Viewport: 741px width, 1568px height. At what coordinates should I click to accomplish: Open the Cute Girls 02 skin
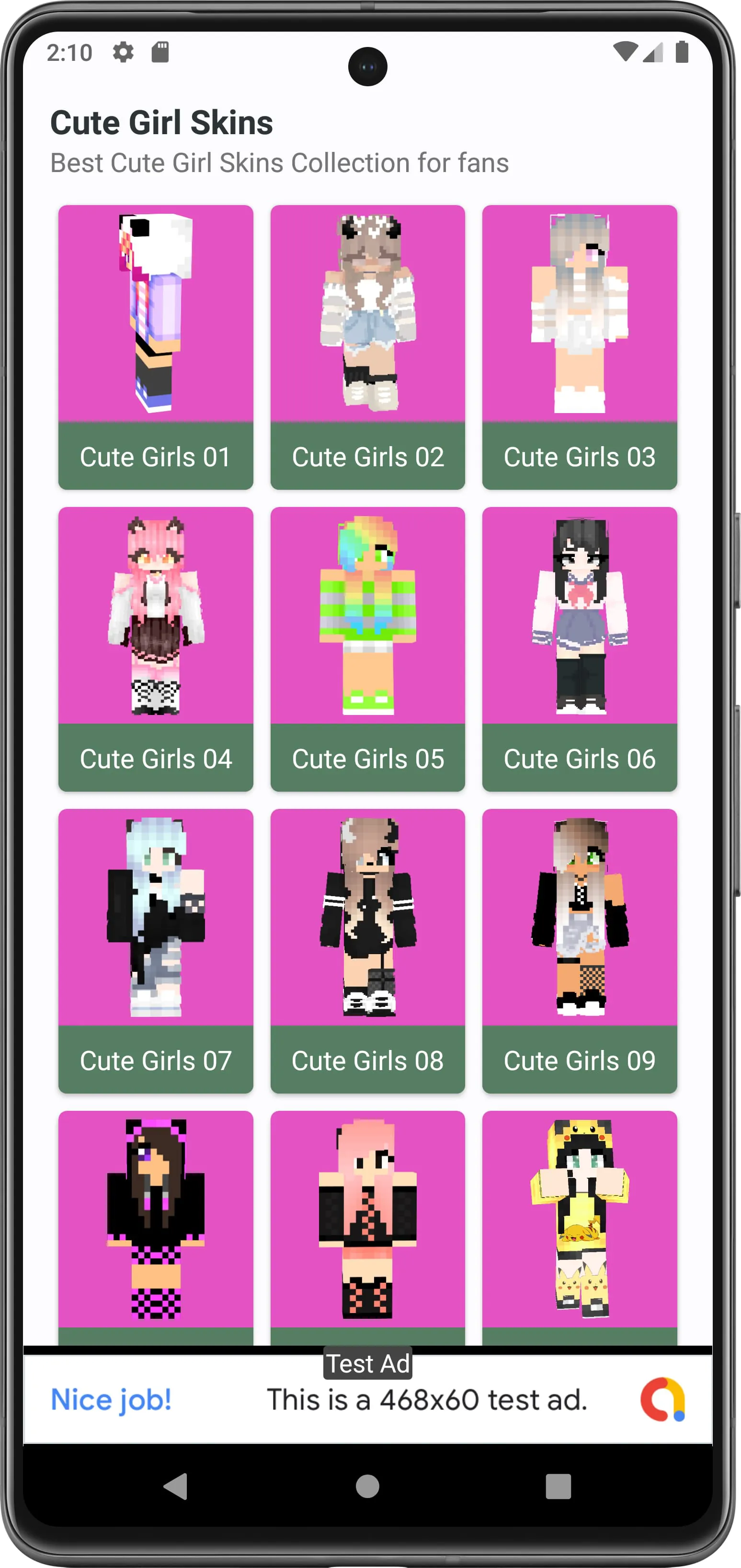367,346
